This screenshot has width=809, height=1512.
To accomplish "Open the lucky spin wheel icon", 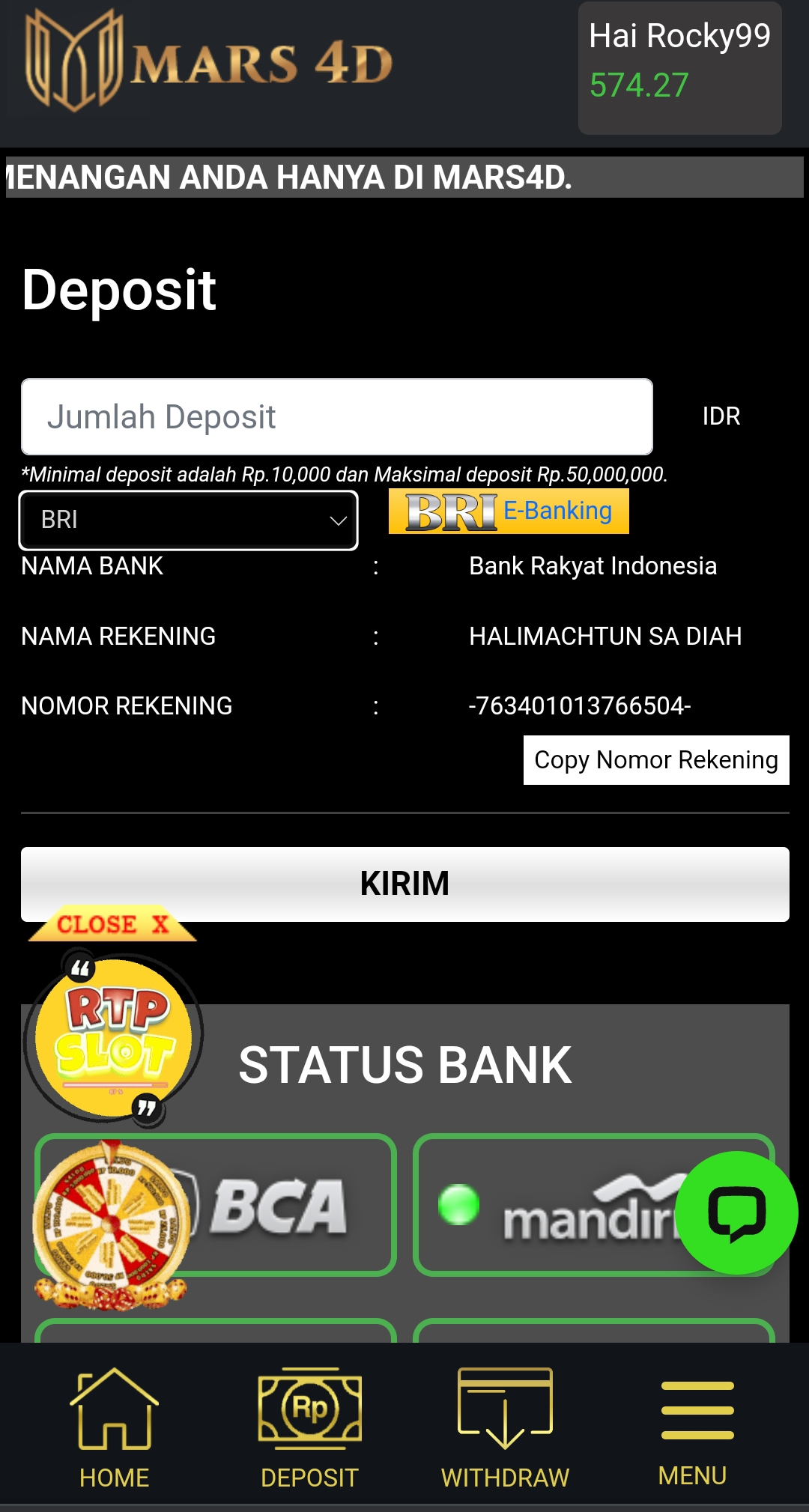I will point(109,1224).
